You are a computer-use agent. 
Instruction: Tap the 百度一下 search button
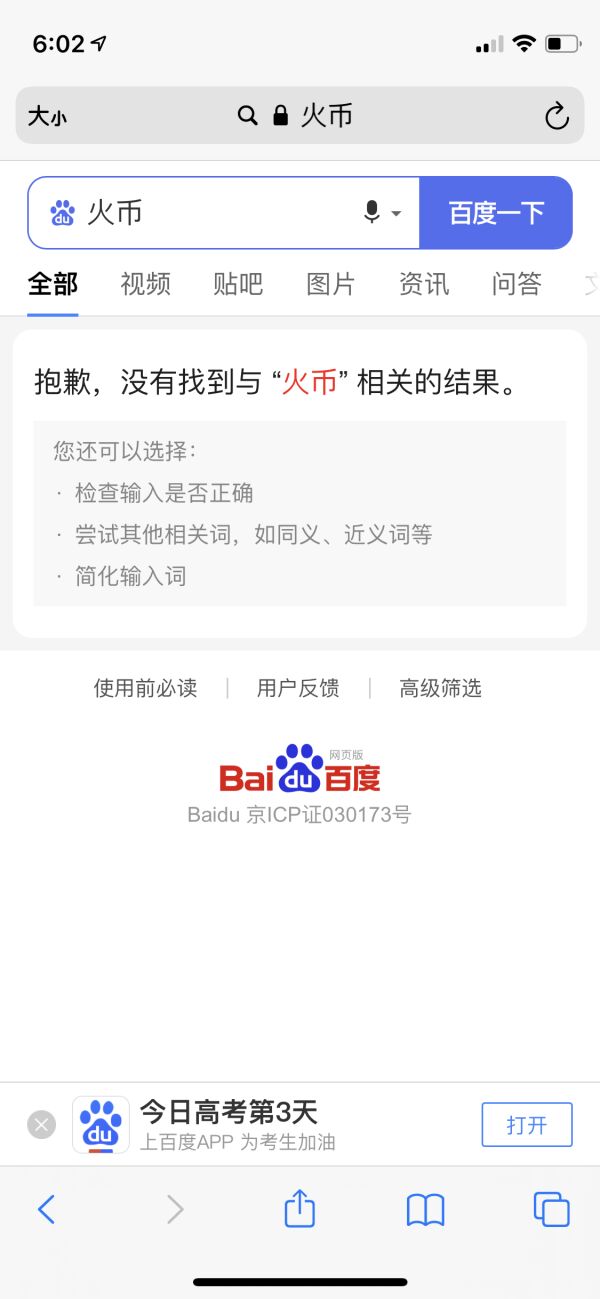(496, 213)
